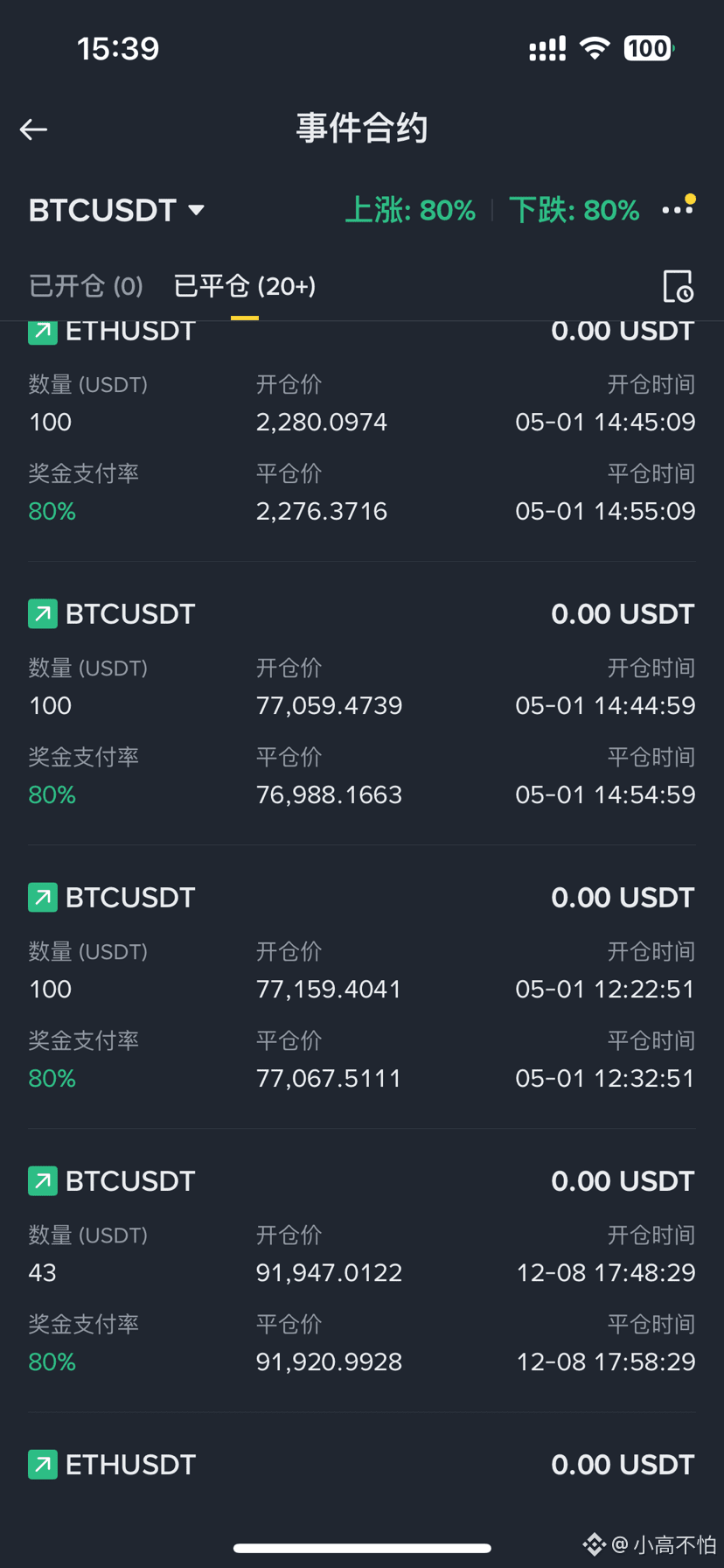The height and width of the screenshot is (1568, 724).
Task: Open the history records icon
Action: click(x=678, y=286)
